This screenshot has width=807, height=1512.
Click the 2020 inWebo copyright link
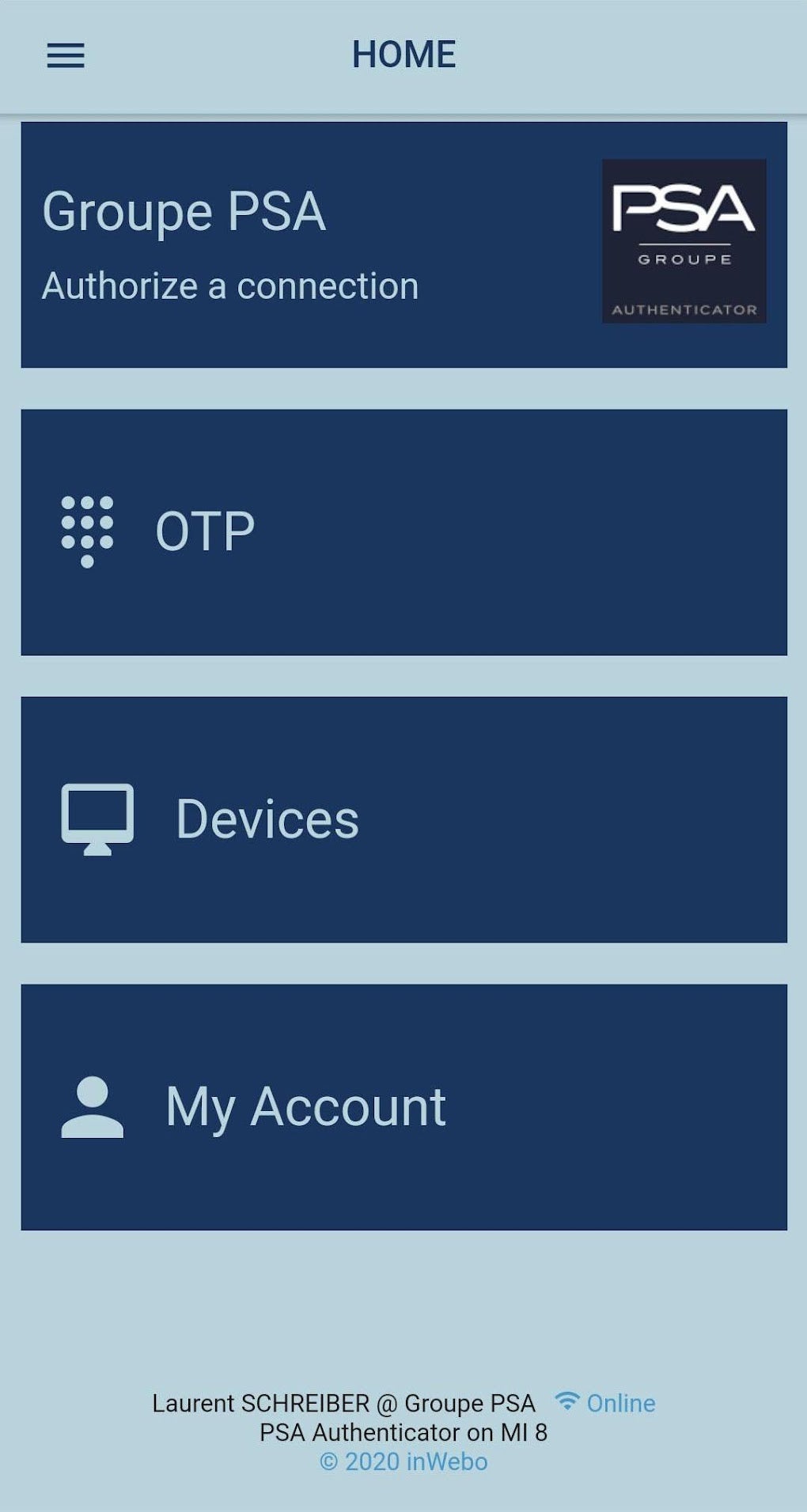point(403,1461)
